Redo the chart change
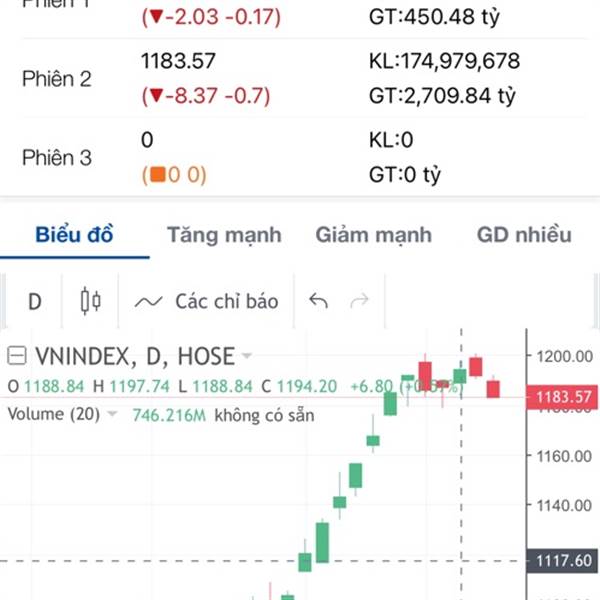 (x=359, y=300)
